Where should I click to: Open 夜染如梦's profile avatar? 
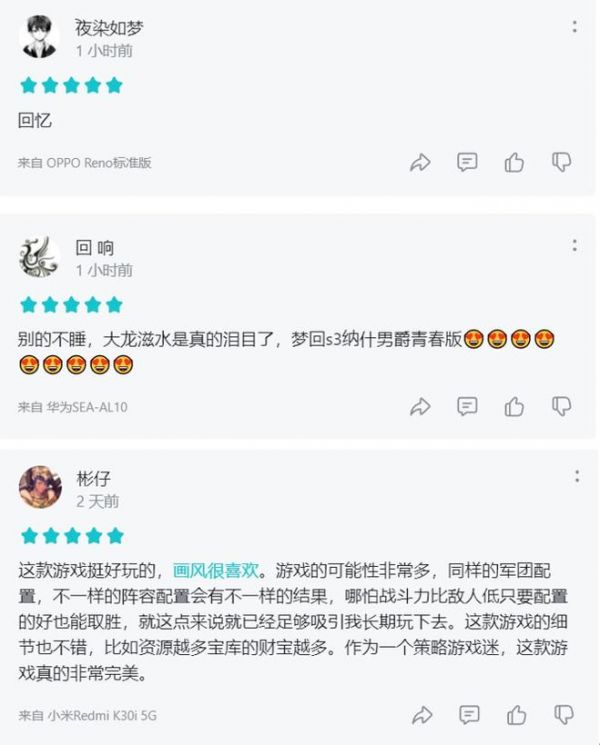39,38
